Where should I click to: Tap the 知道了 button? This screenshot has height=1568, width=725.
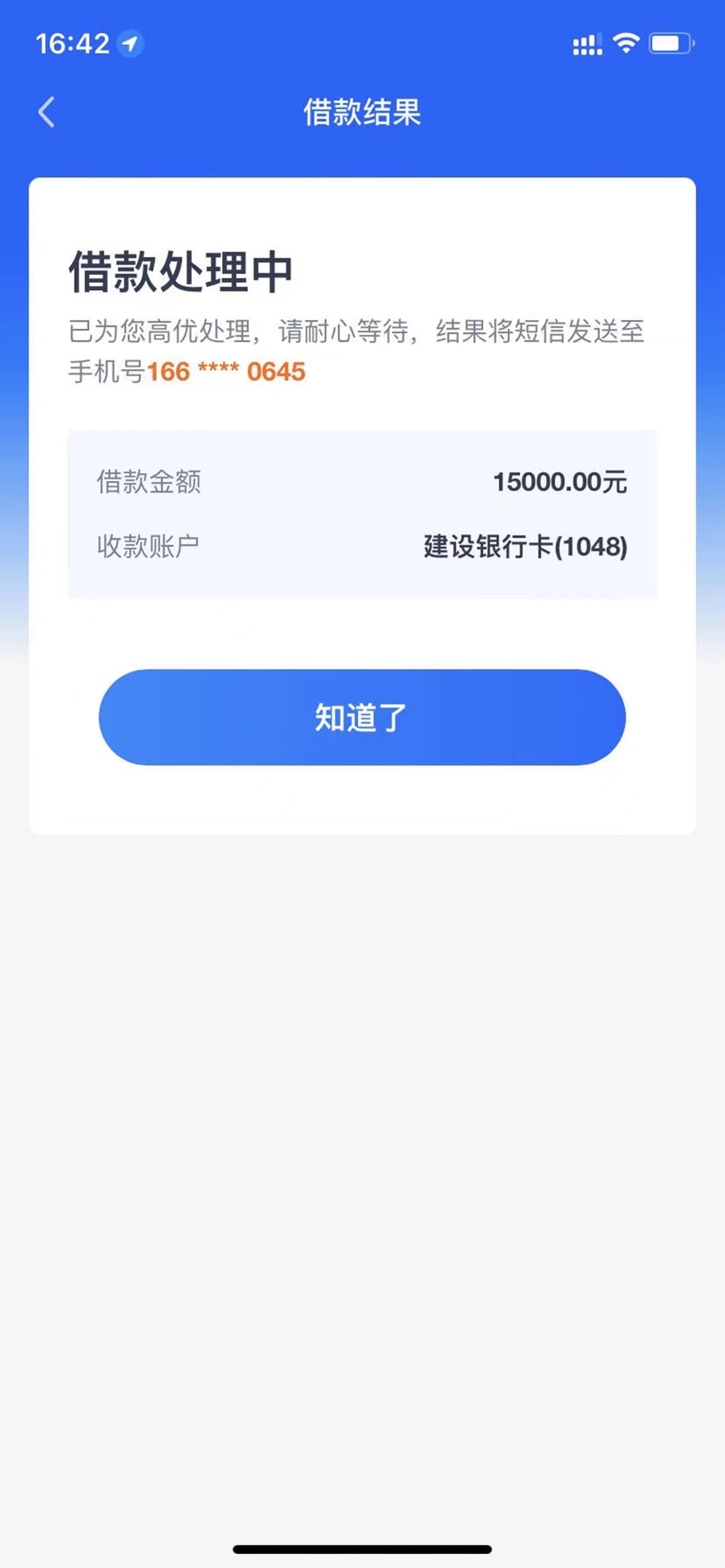click(362, 717)
